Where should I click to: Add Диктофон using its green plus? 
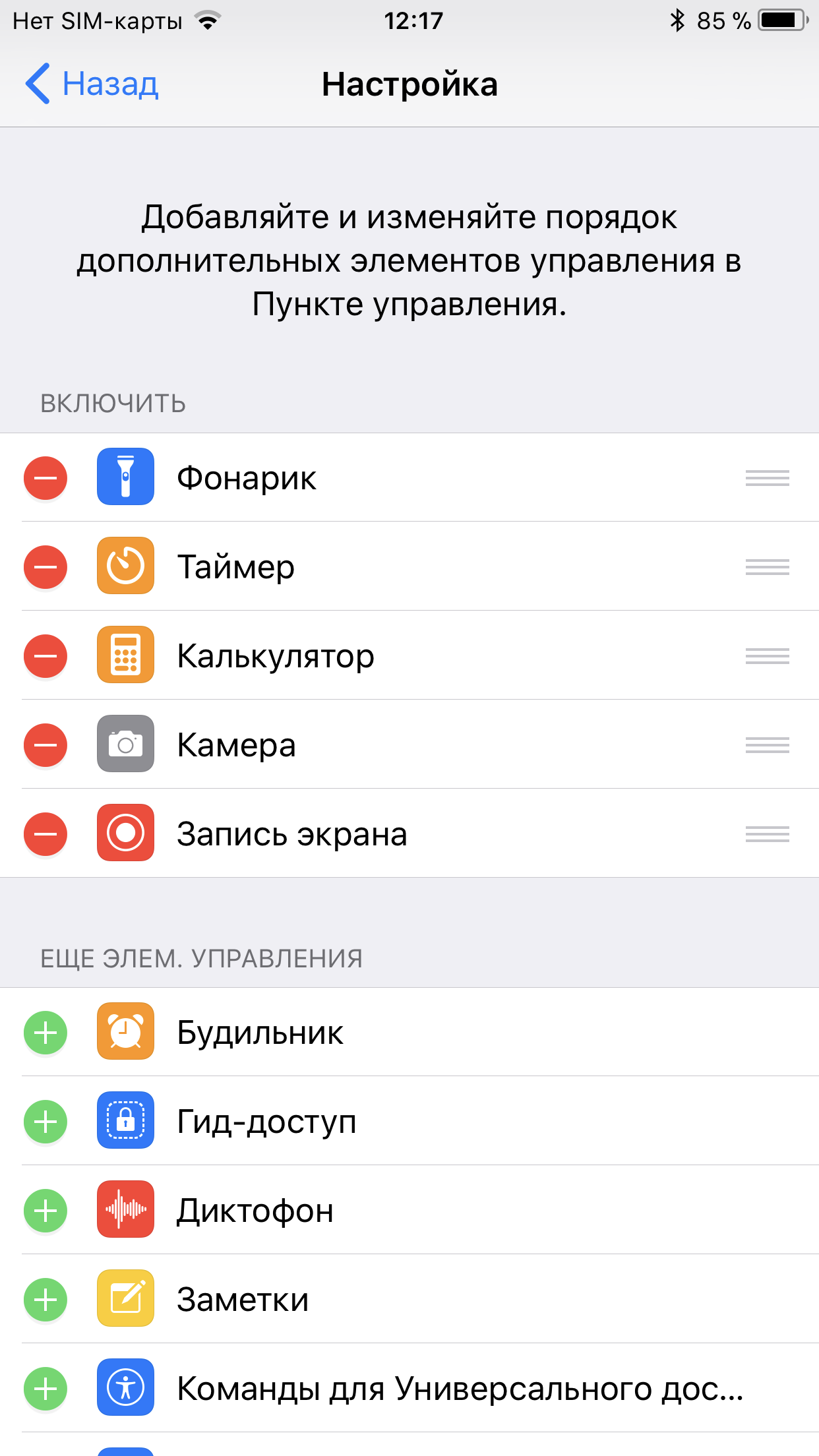point(45,1210)
